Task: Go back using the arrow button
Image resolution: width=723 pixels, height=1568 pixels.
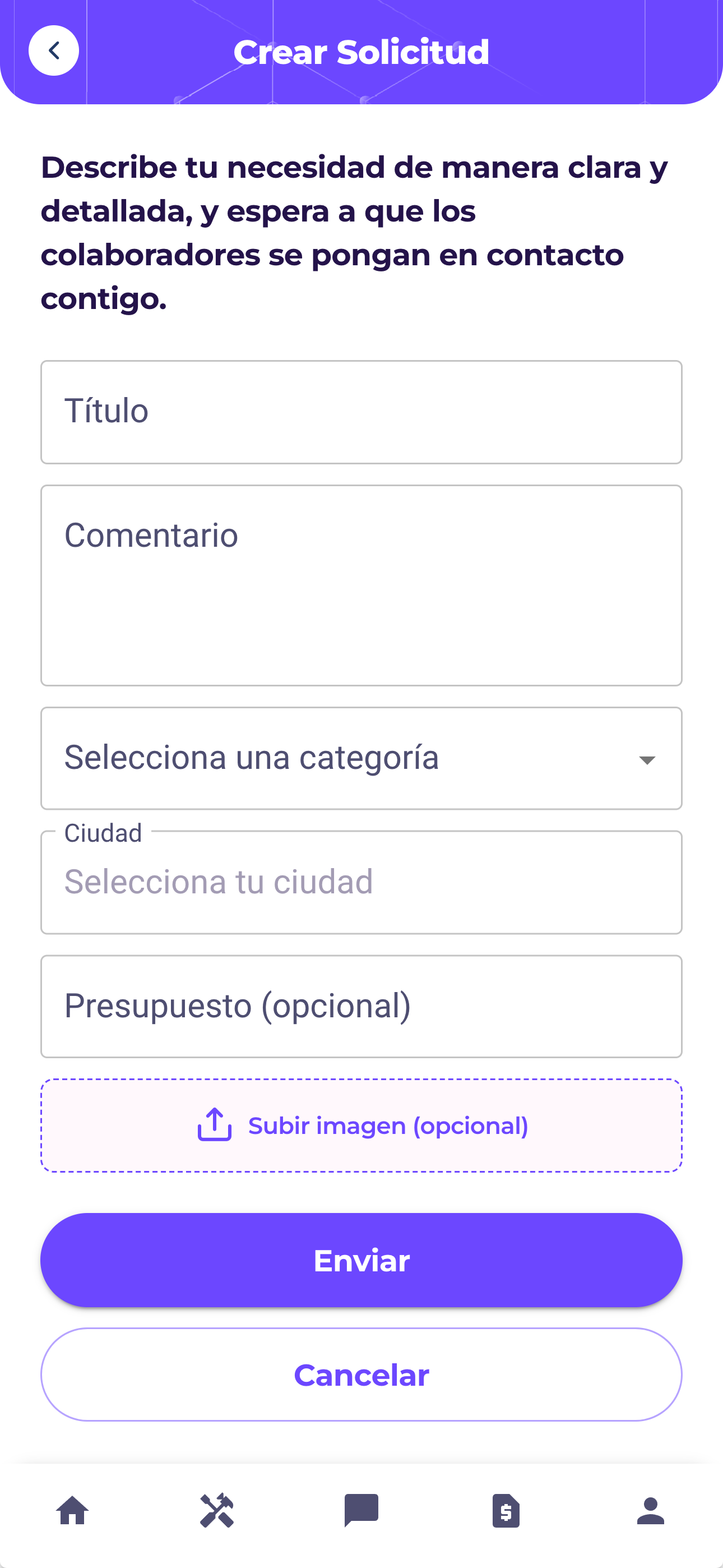Action: click(x=54, y=50)
